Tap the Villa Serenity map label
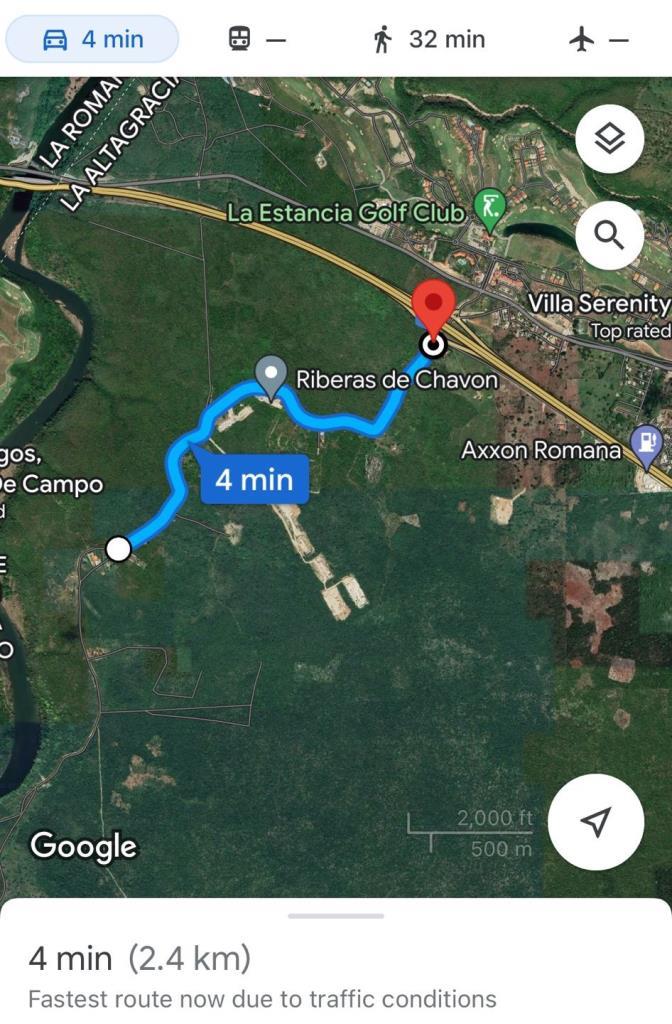The image size is (672, 1024). click(x=598, y=303)
